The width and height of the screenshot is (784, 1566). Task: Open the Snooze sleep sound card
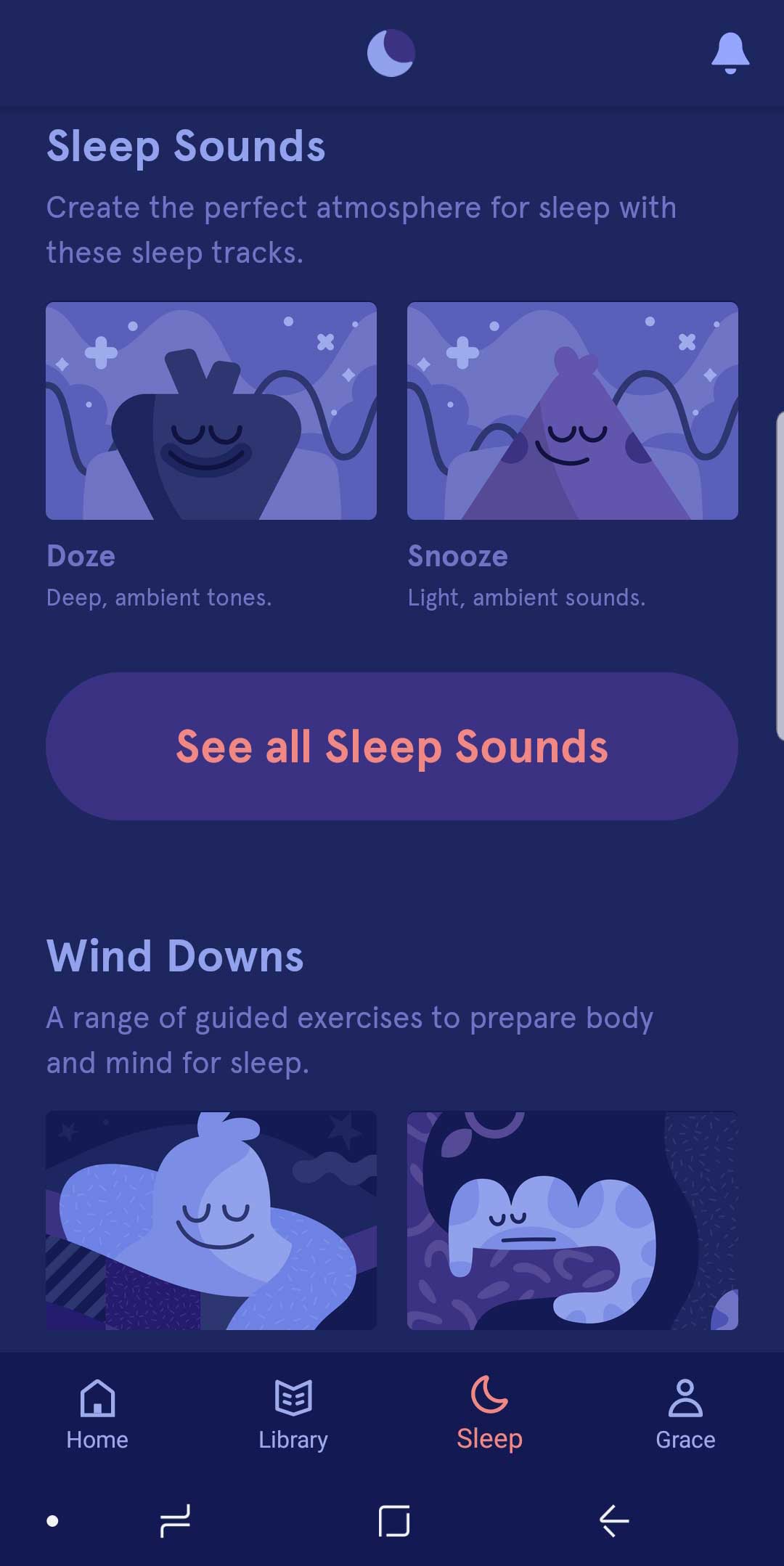pyautogui.click(x=572, y=411)
